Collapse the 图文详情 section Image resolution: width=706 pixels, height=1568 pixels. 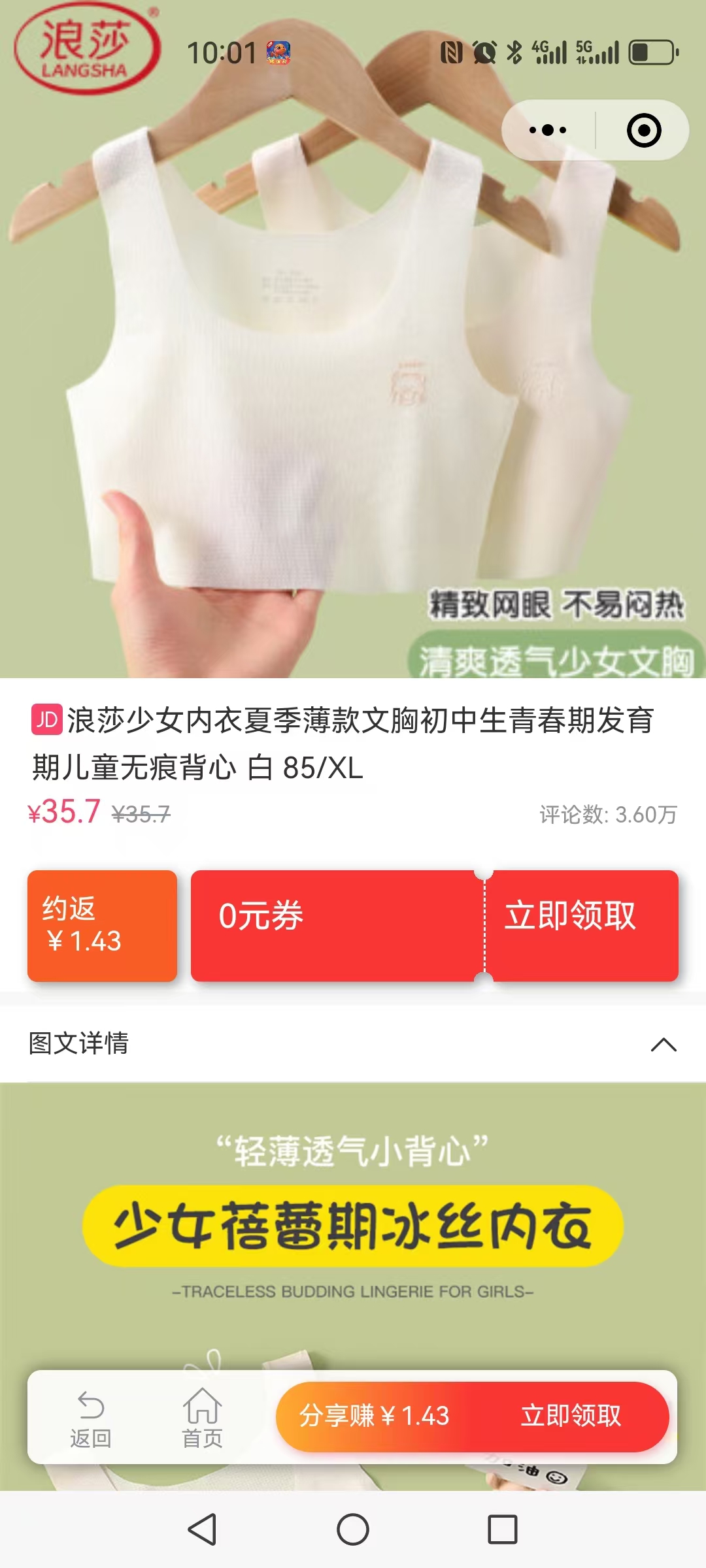pos(664,1044)
